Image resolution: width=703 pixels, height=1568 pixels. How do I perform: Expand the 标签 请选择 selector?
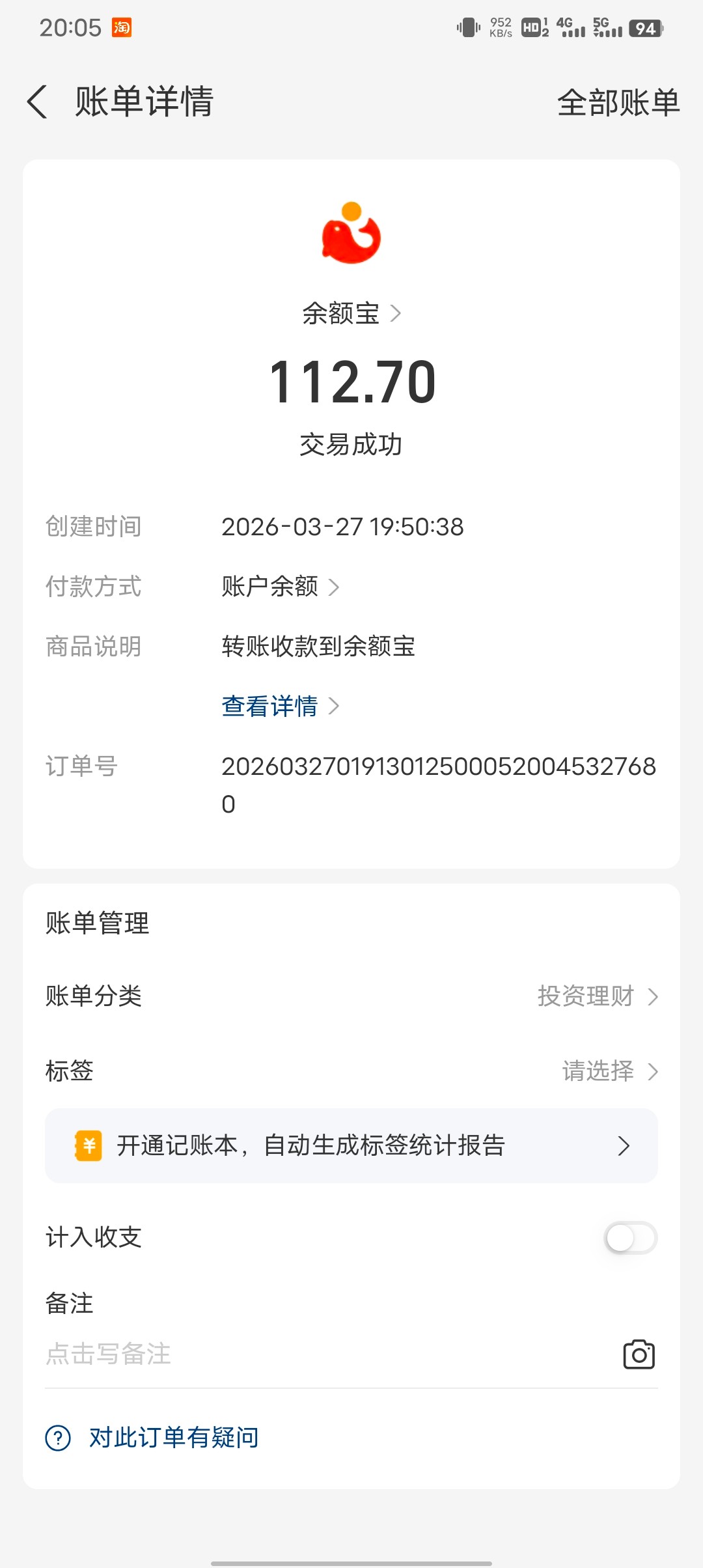[609, 1071]
